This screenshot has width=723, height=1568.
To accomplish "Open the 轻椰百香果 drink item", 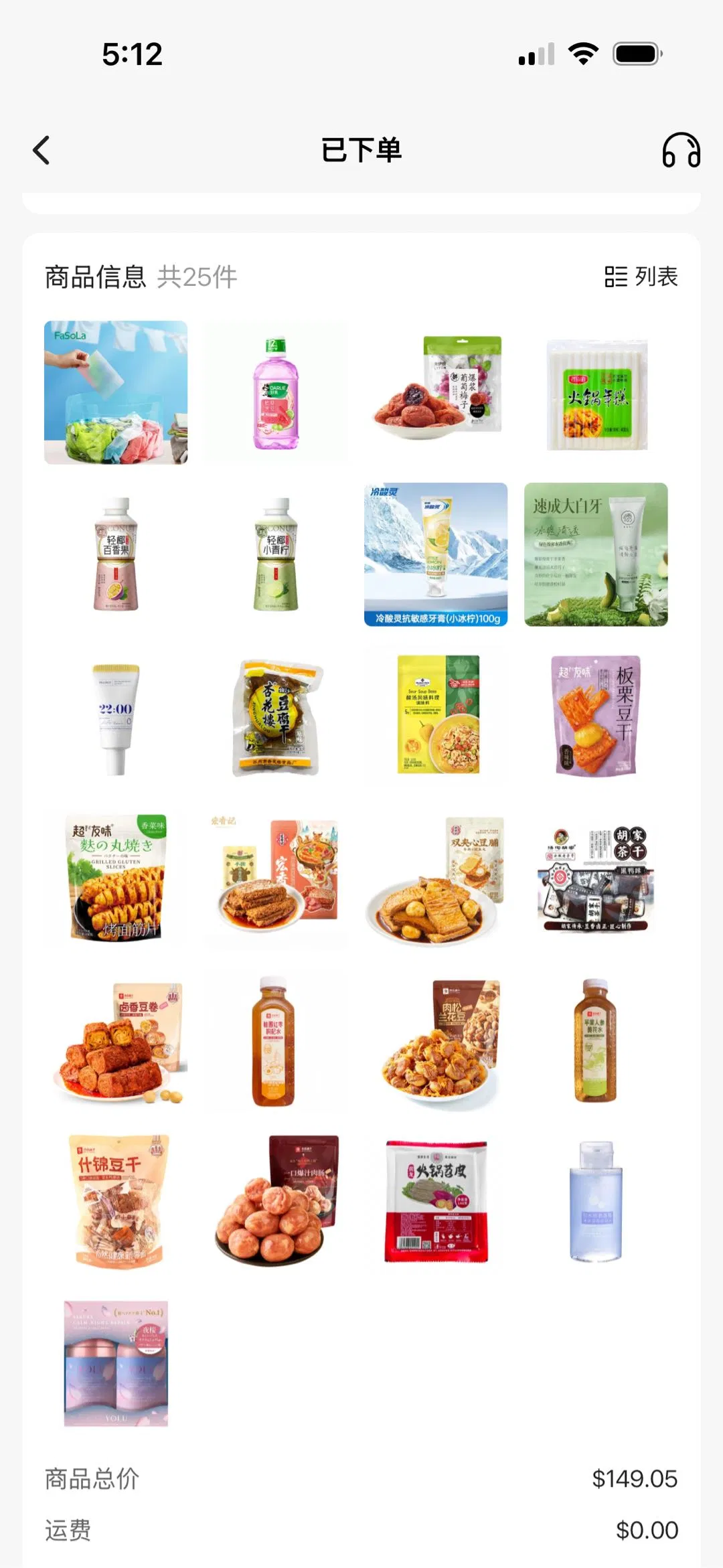I will [116, 554].
